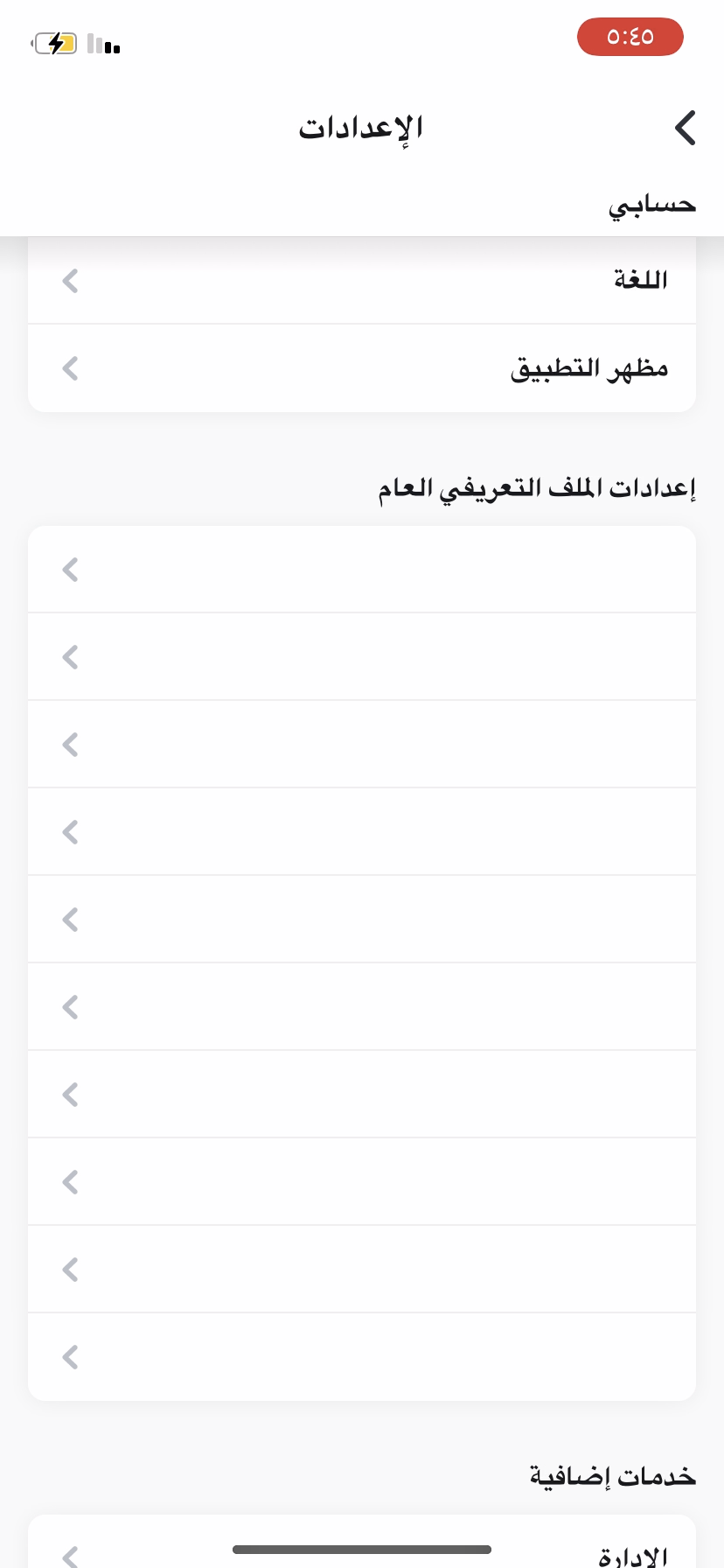Go back using the header arrow

[686, 129]
